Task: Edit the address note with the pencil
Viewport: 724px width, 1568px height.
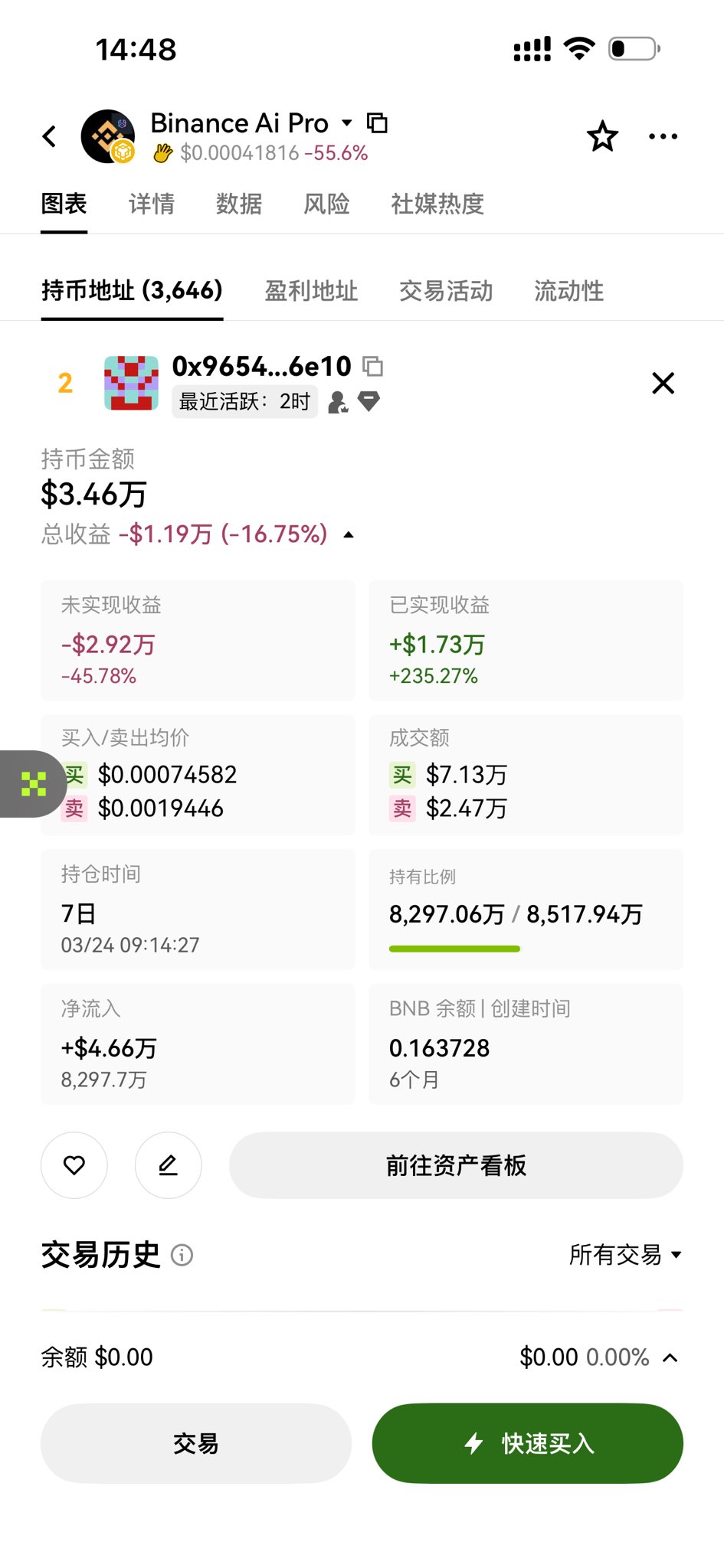Action: 168,1165
